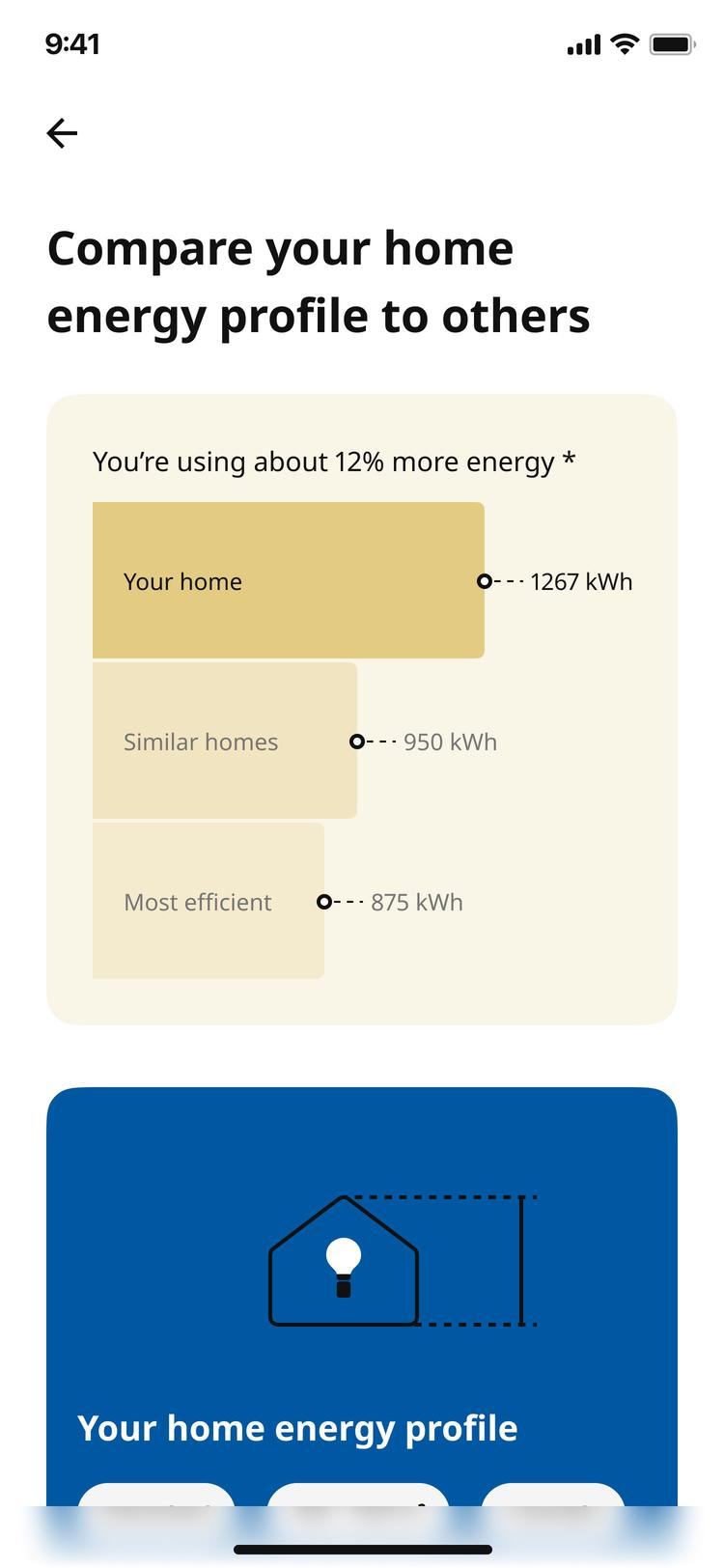
Task: Tap the Compare your home energy profile heading
Action: click(x=319, y=281)
